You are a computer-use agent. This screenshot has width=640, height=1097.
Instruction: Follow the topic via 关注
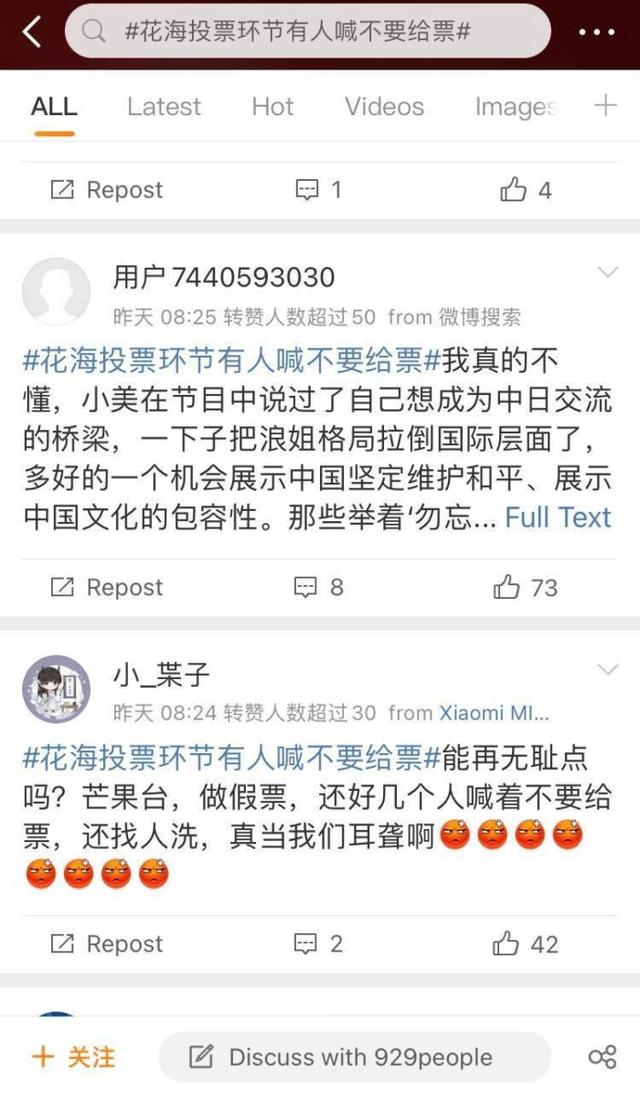click(x=73, y=1057)
